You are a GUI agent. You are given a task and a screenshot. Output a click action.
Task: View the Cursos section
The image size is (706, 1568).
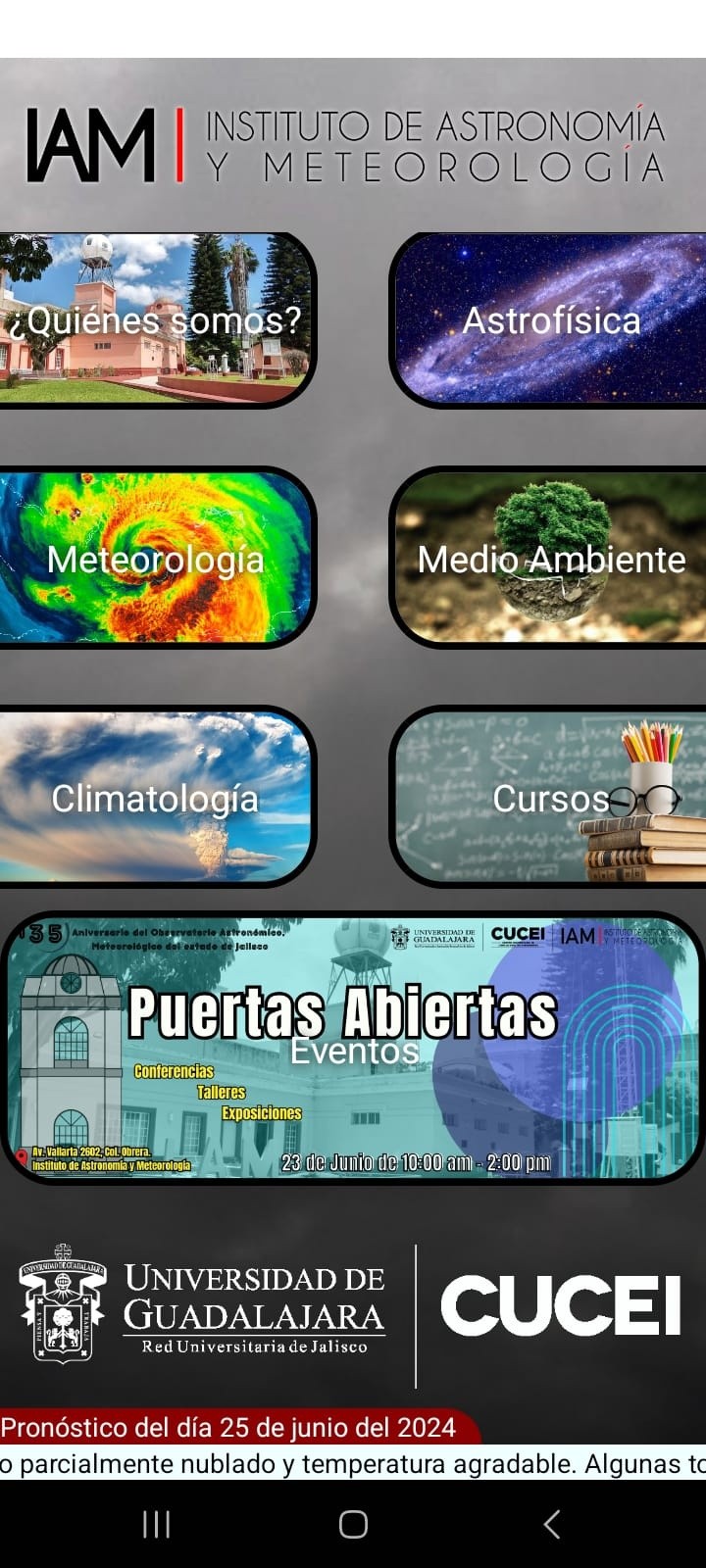tap(549, 798)
